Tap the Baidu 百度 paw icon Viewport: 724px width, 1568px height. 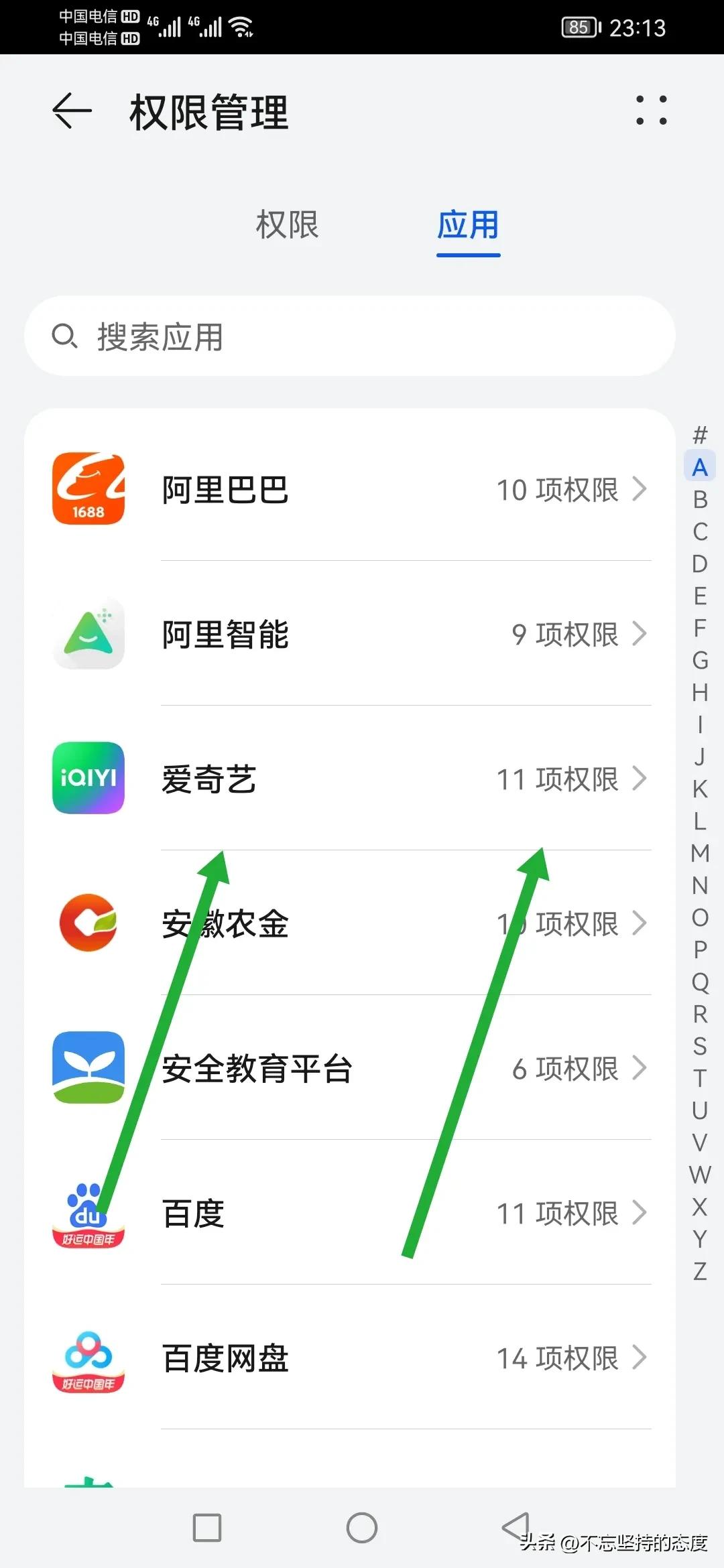coord(88,1213)
